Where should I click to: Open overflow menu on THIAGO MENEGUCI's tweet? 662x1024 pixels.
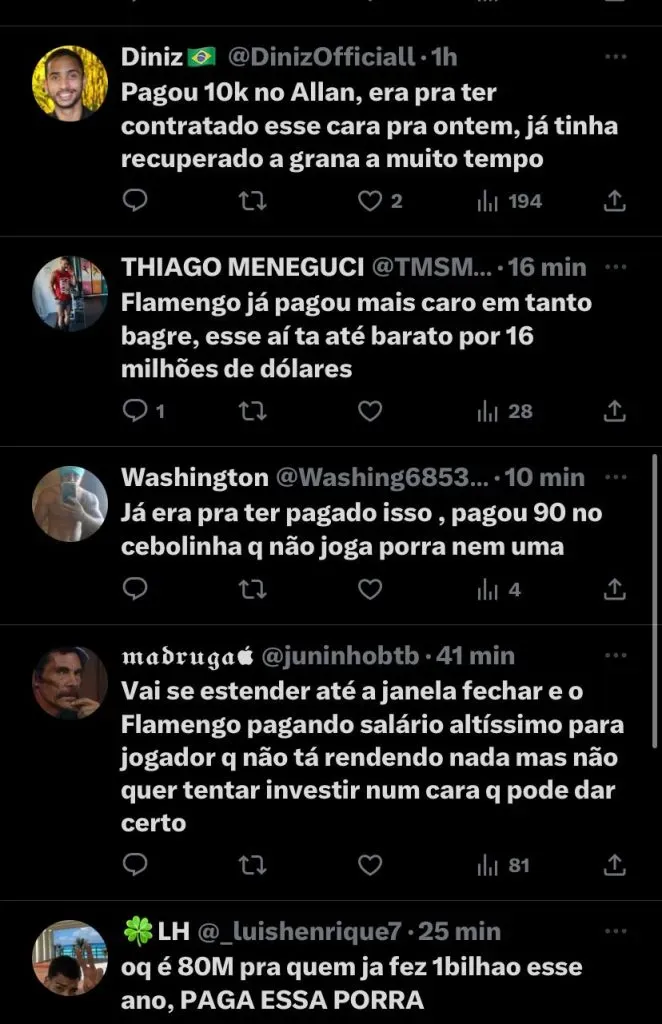point(617,267)
